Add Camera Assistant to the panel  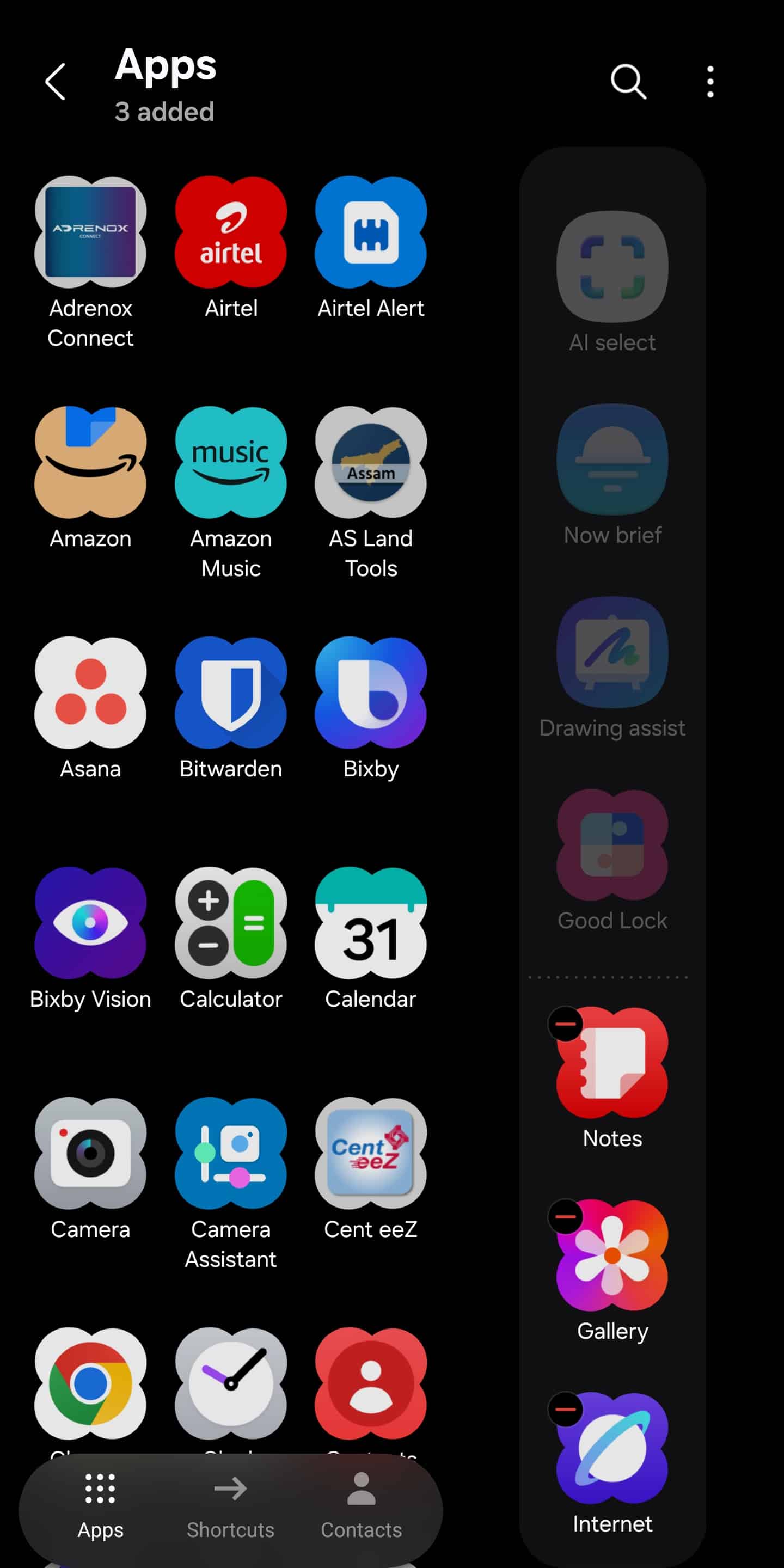(x=231, y=1153)
